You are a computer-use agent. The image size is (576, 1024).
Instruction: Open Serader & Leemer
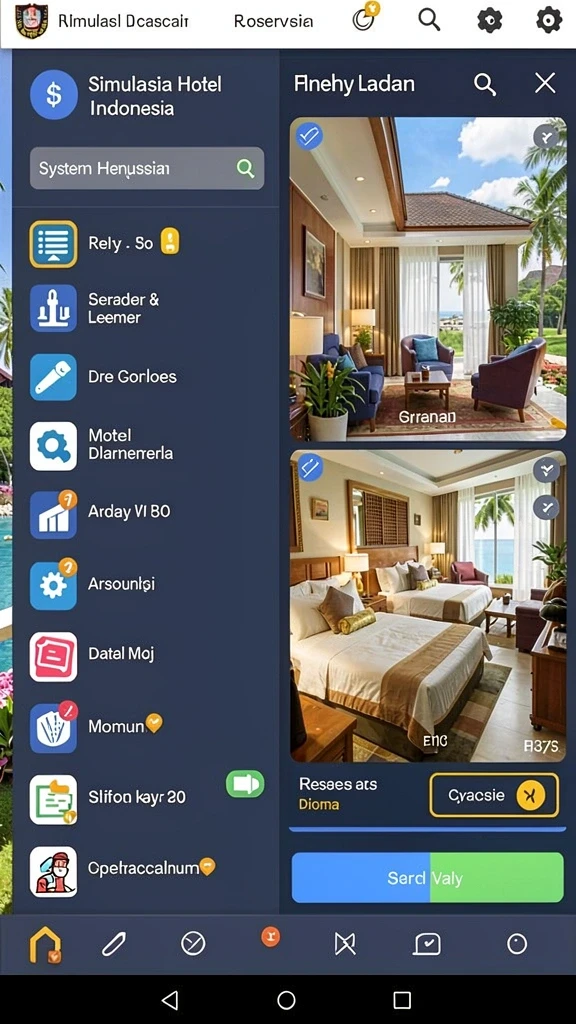point(146,308)
